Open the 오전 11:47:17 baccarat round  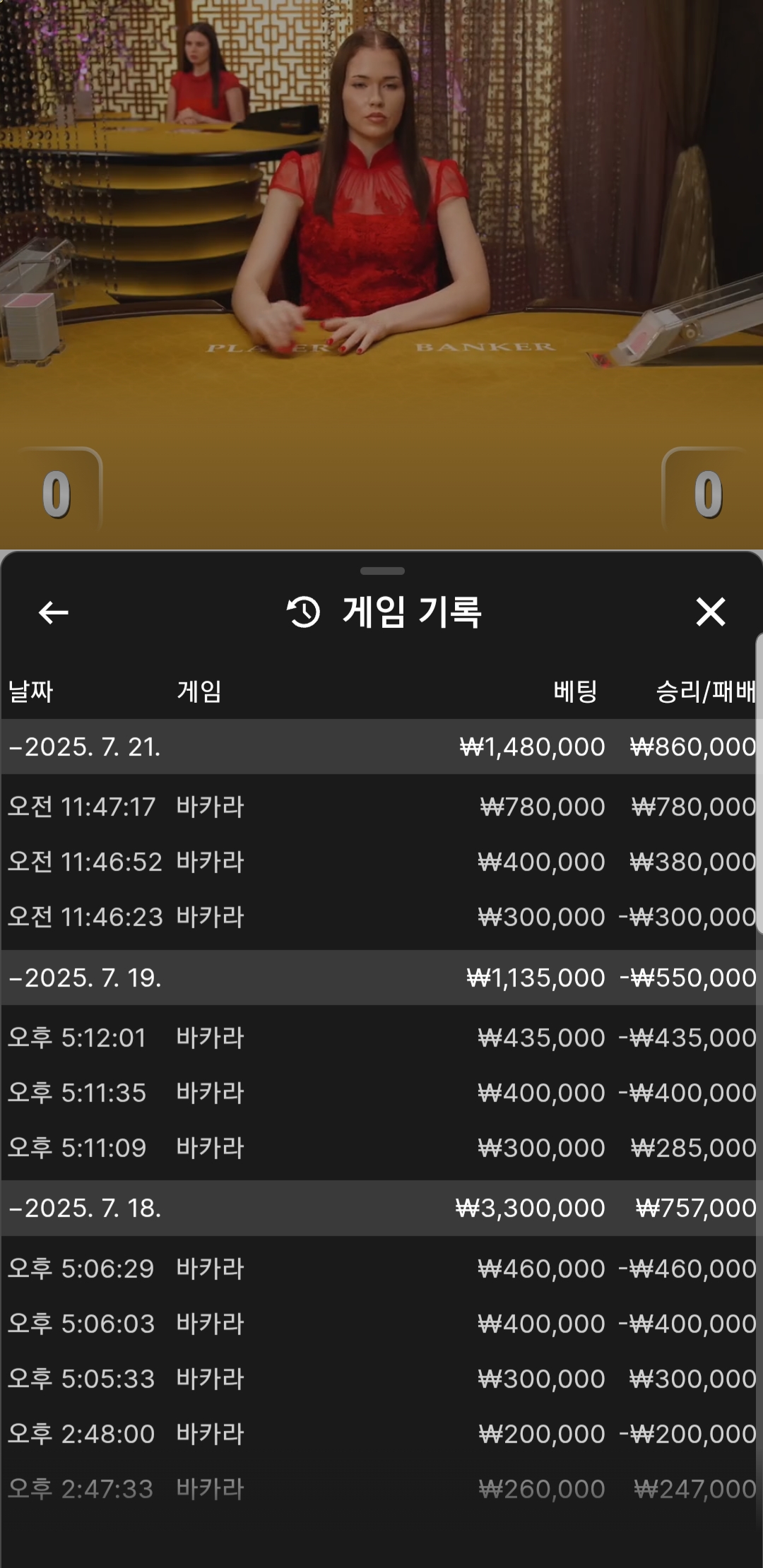click(x=379, y=807)
